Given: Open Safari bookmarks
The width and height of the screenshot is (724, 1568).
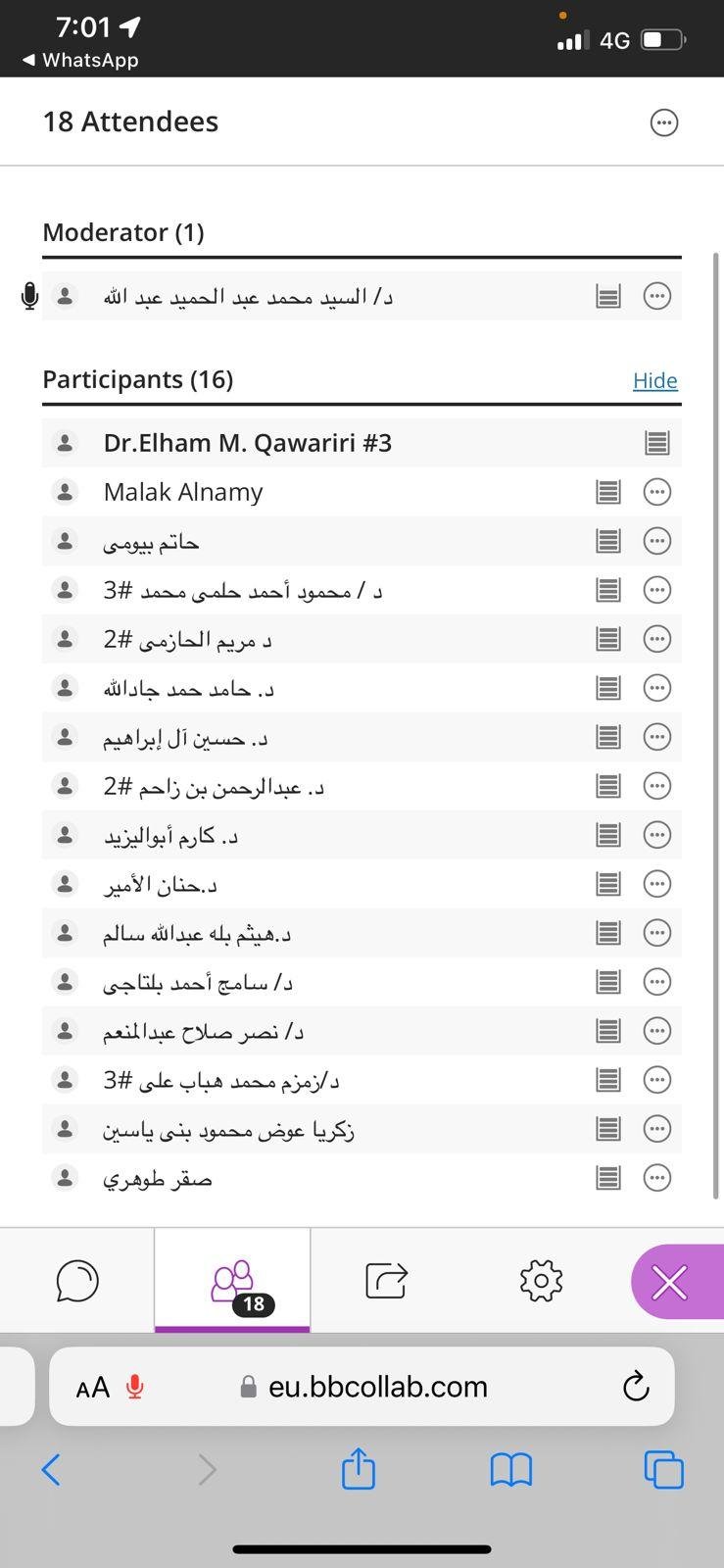Looking at the screenshot, I should (510, 1469).
